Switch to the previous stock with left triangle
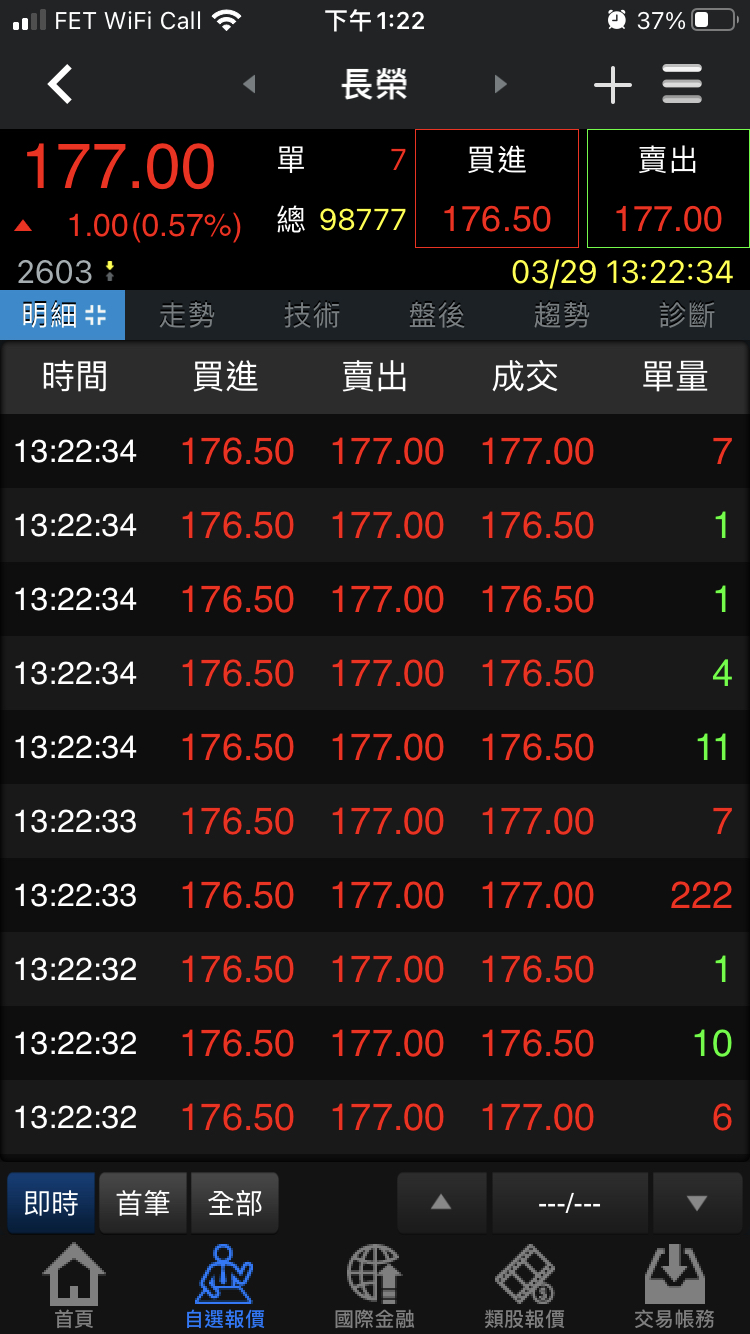Screen dimensions: 750x1334 pyautogui.click(x=249, y=85)
